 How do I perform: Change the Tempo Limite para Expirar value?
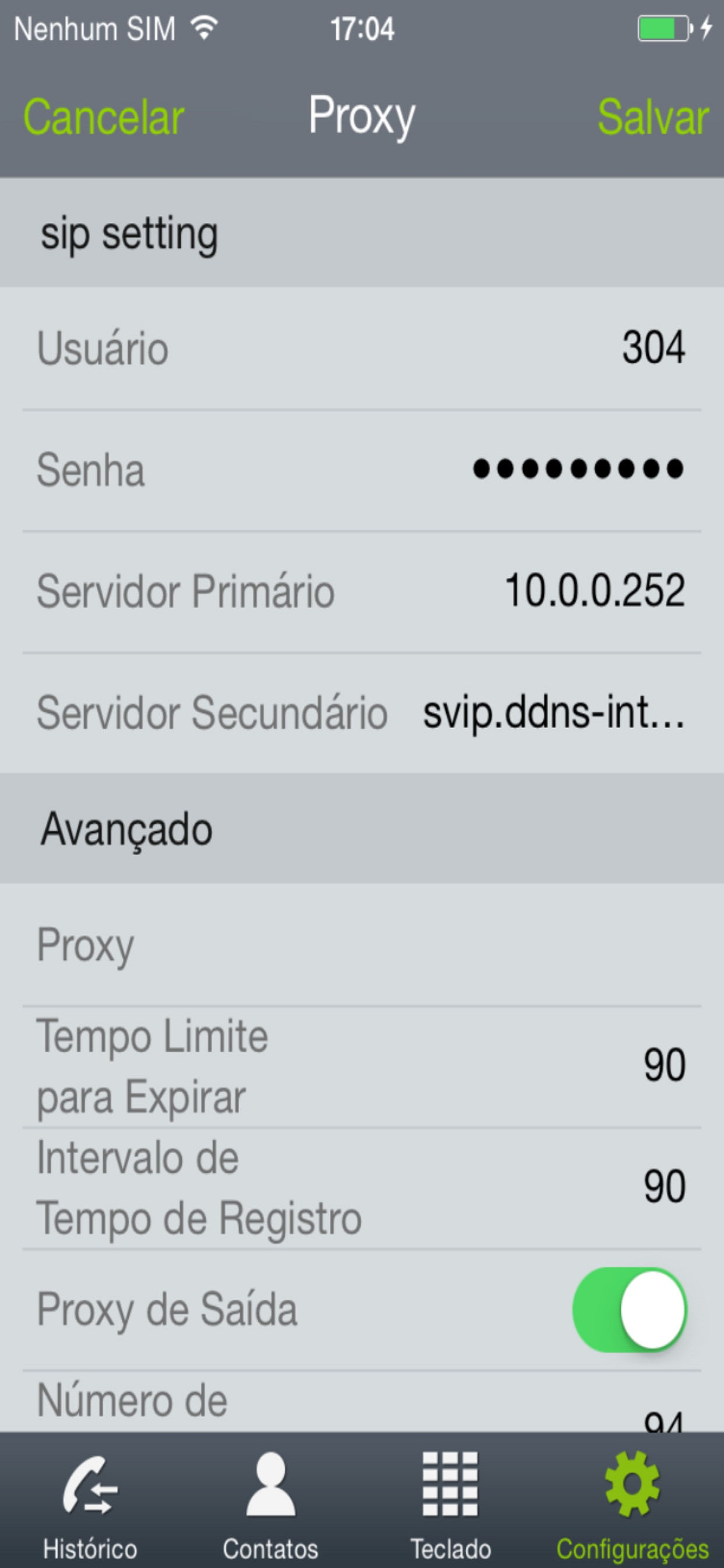point(664,1066)
